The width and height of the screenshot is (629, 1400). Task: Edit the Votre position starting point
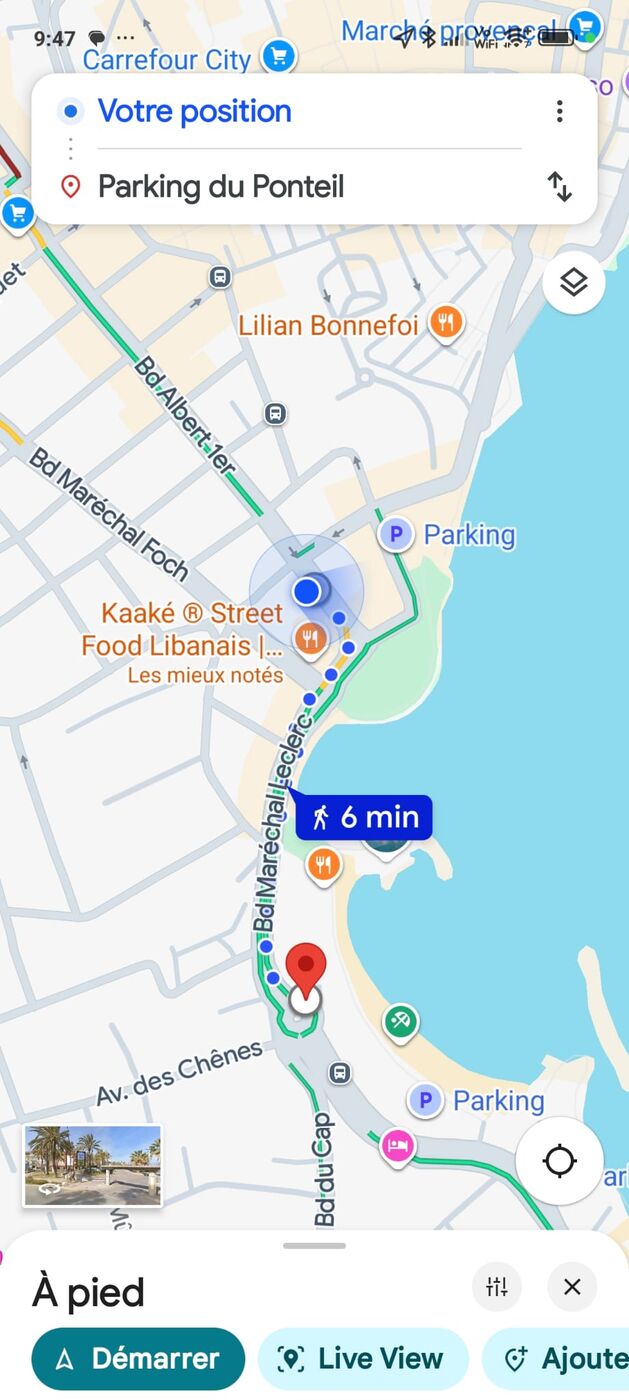tap(195, 111)
